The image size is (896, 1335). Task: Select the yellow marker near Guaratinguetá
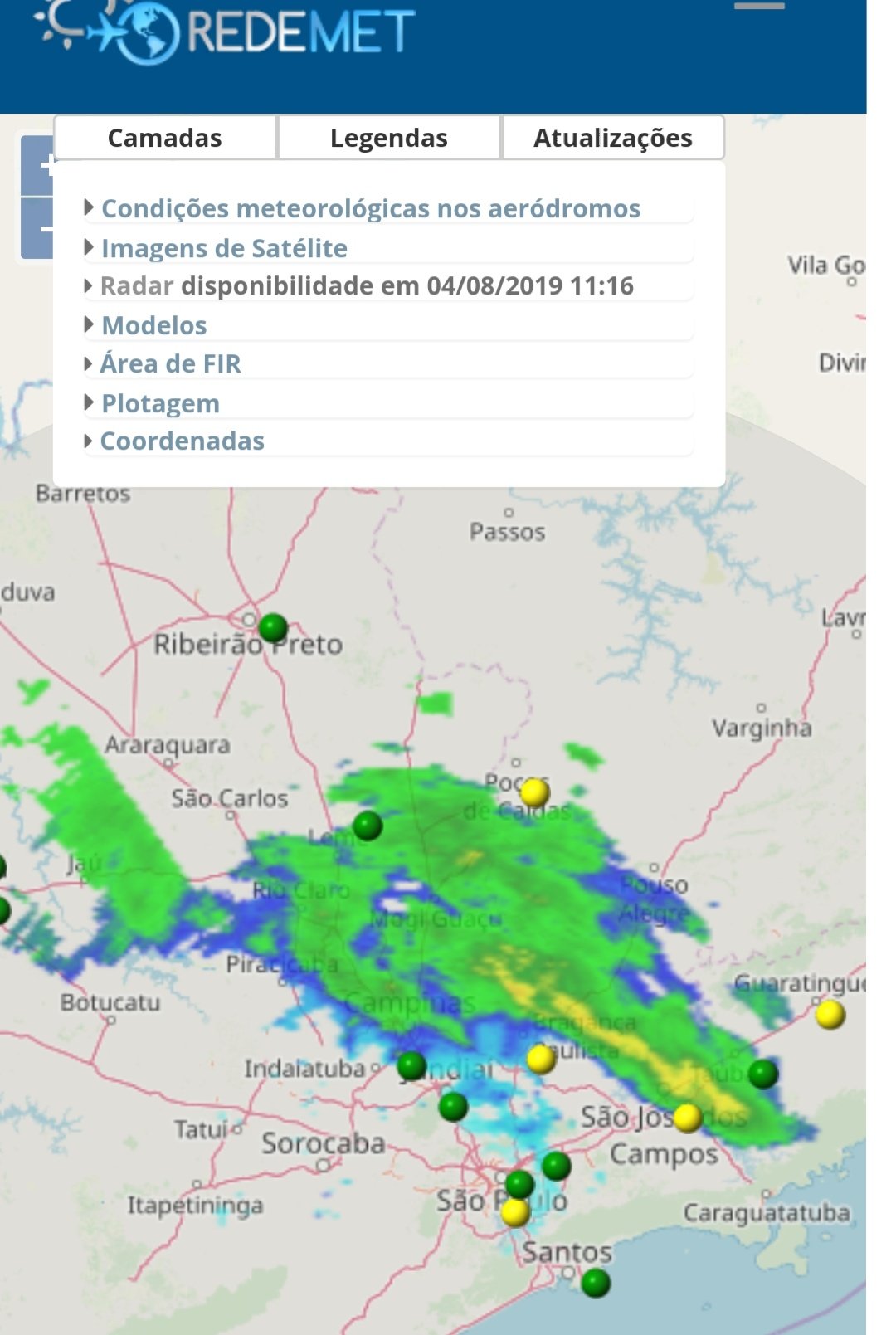pos(830,1014)
